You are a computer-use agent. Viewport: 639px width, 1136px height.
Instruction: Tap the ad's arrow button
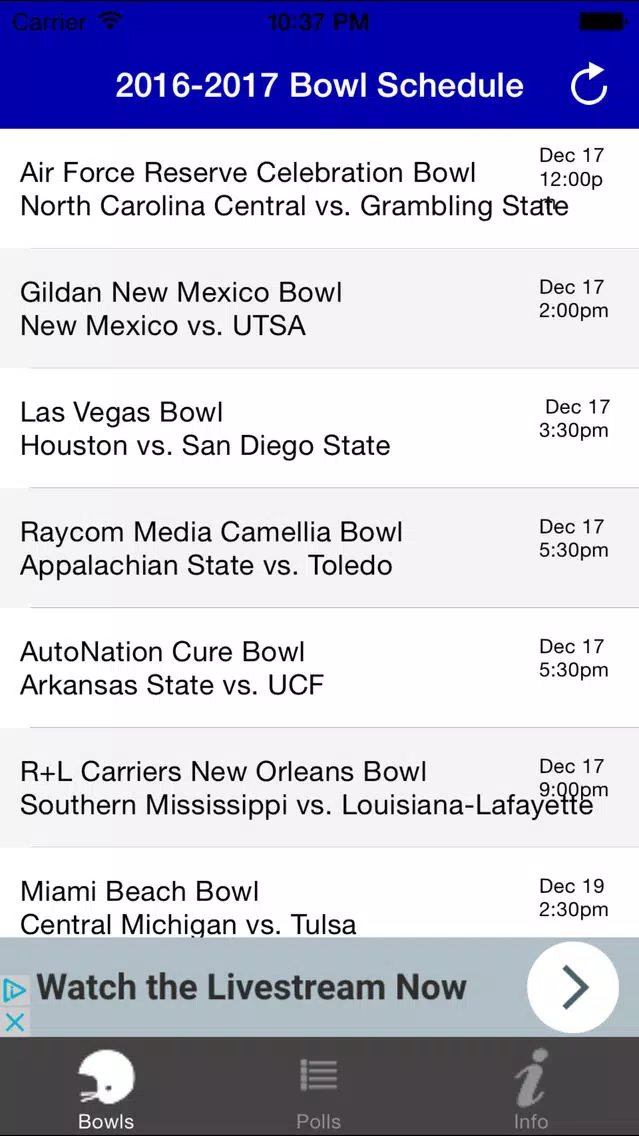click(x=573, y=987)
